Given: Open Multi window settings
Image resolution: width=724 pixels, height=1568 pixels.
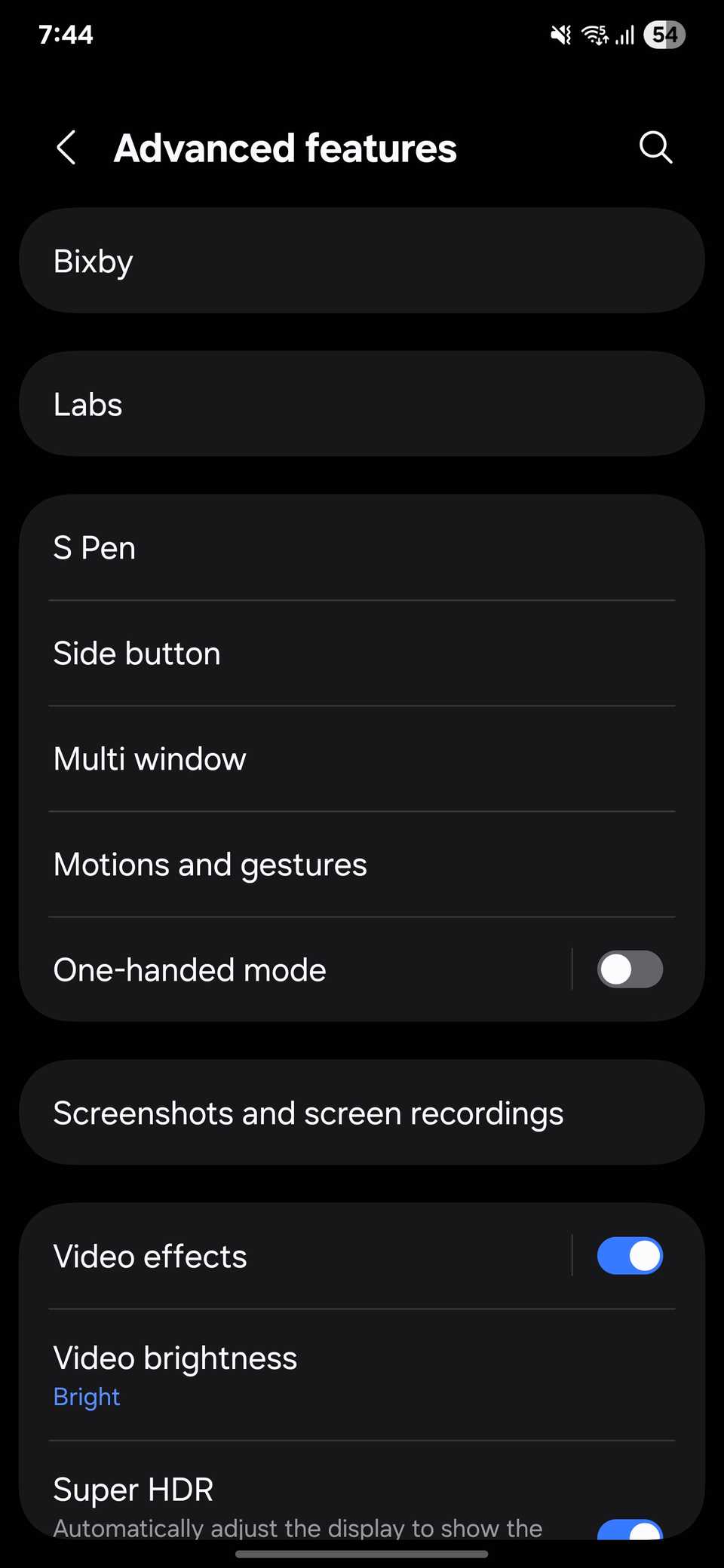Looking at the screenshot, I should pos(362,758).
